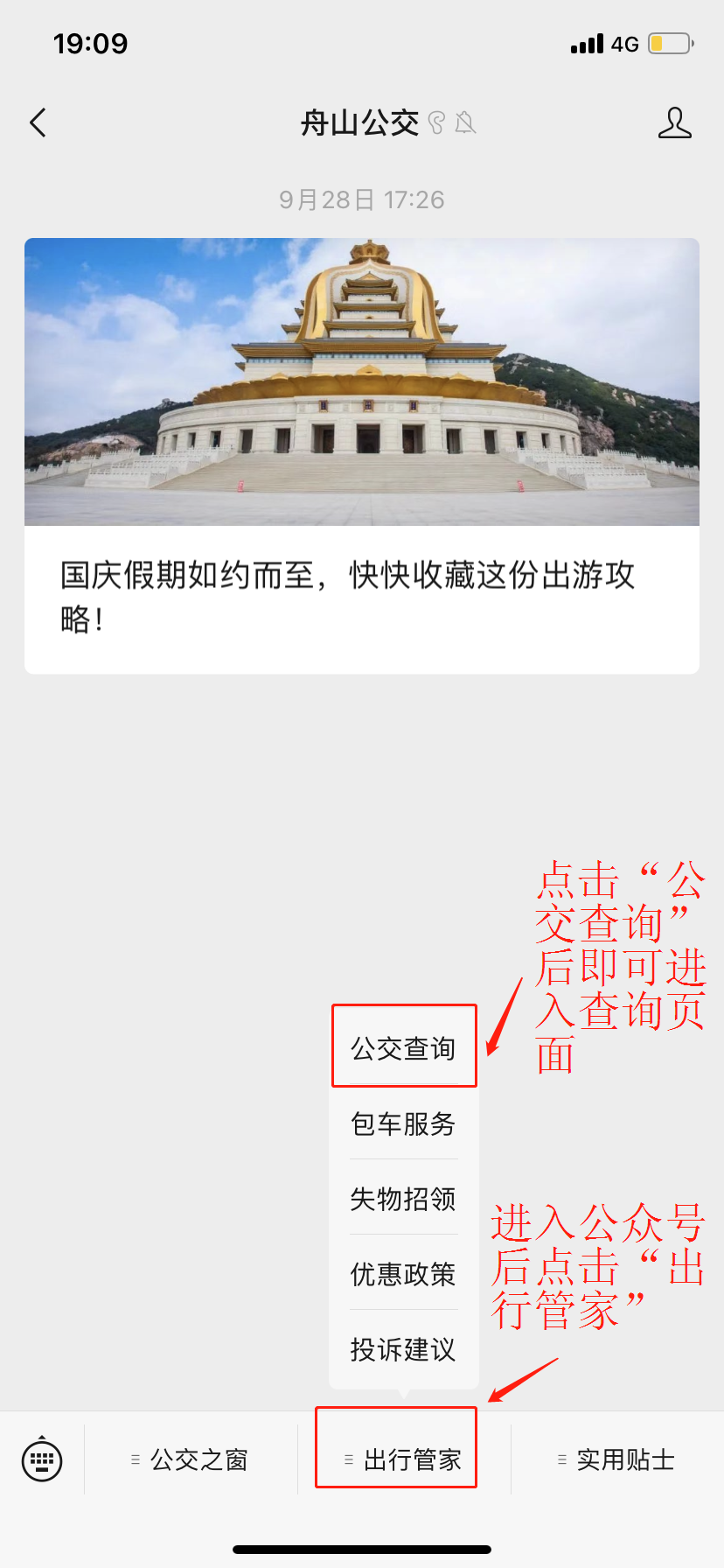Screen dimensions: 724x1568
Task: Open the 公交之窗 menu
Action: tap(191, 1459)
